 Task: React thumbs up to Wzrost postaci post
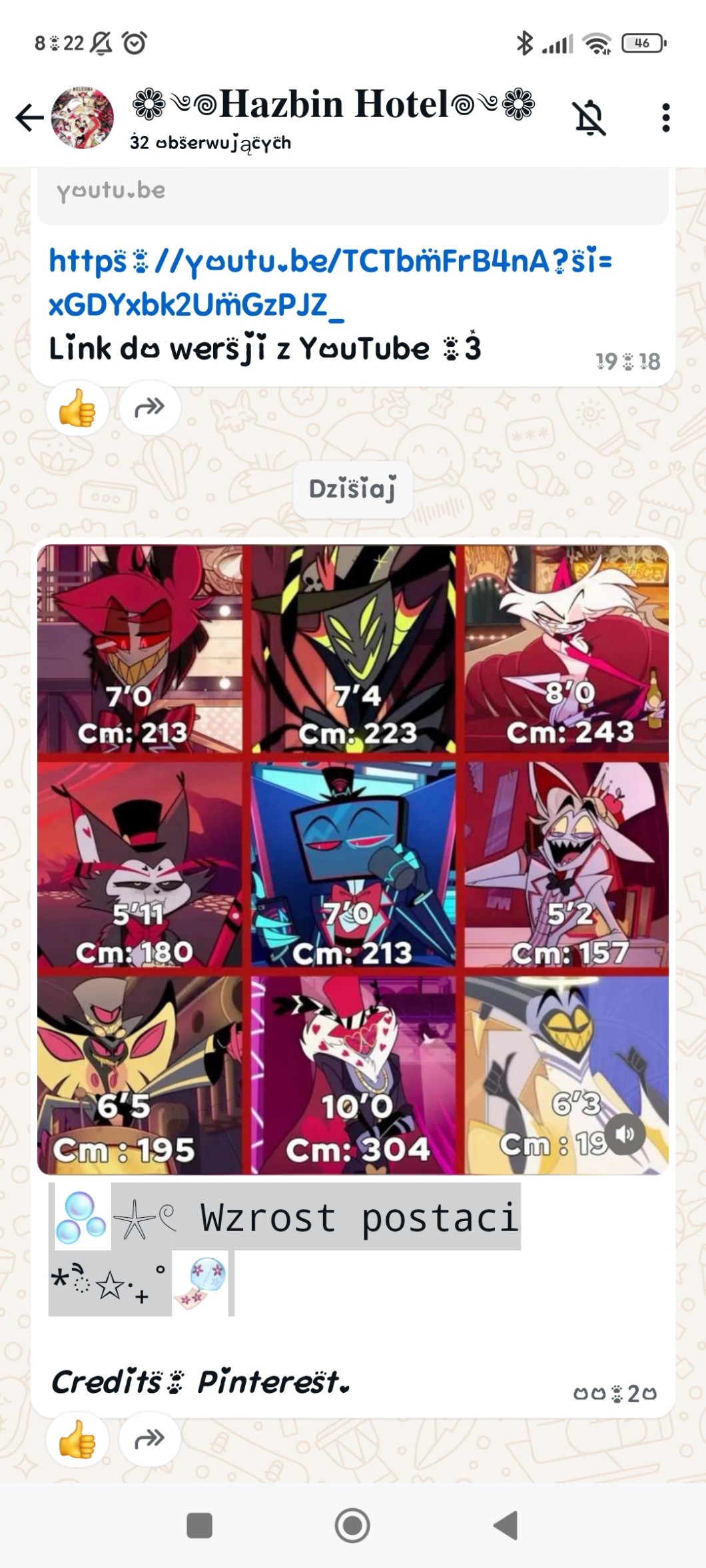(77, 1439)
